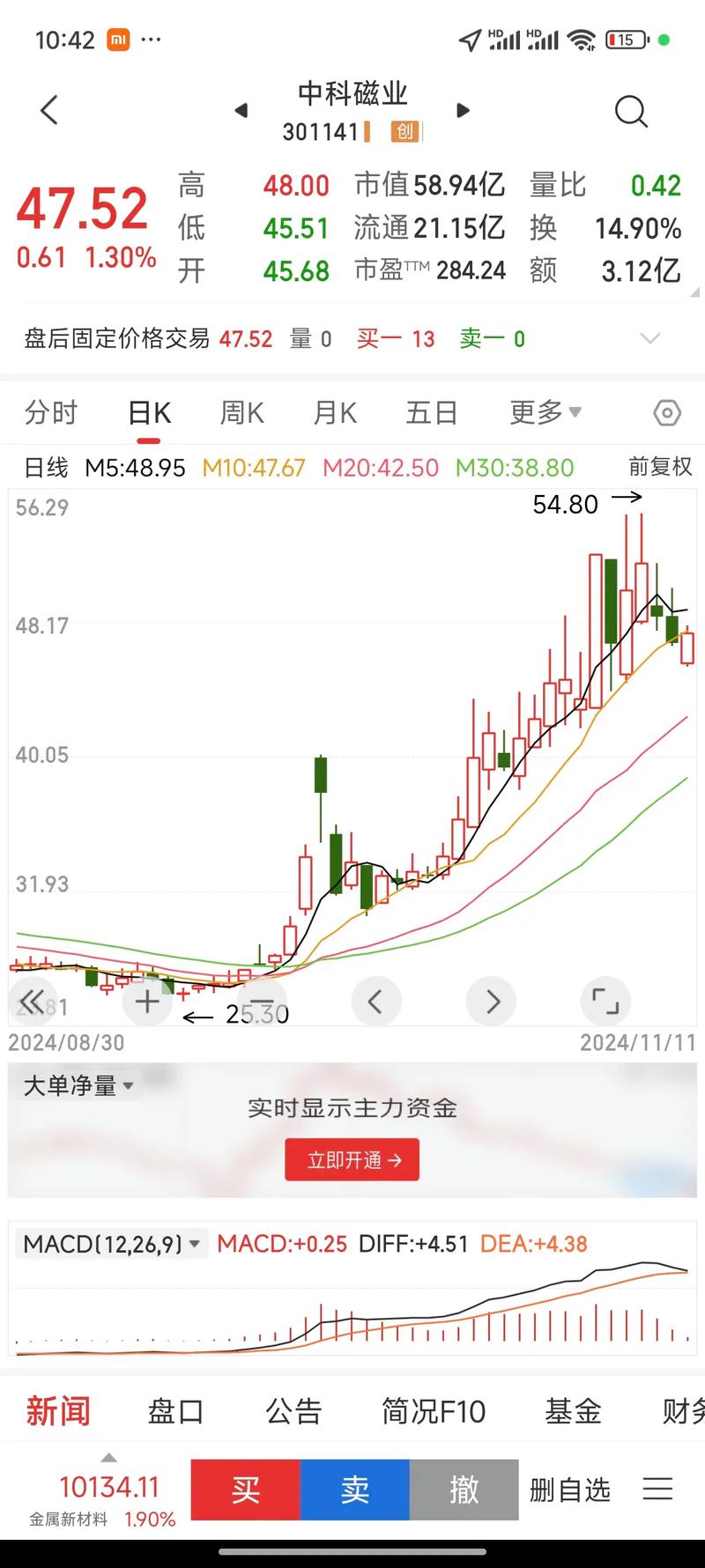Image resolution: width=705 pixels, height=1568 pixels.
Task: Zoom out on the chart with minus icon
Action: [x=262, y=1002]
